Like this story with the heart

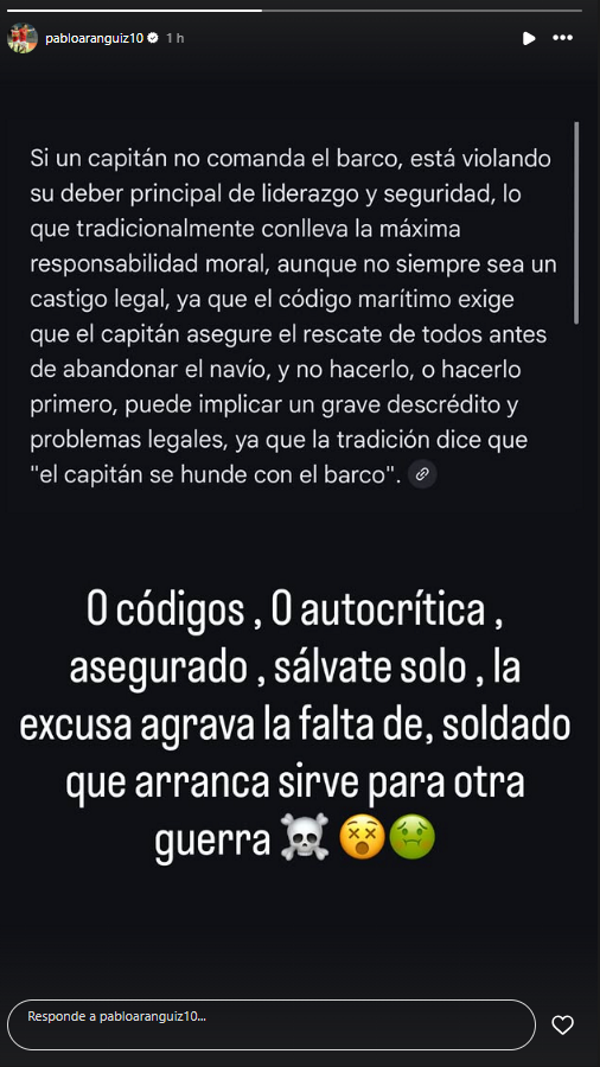coord(563,1025)
